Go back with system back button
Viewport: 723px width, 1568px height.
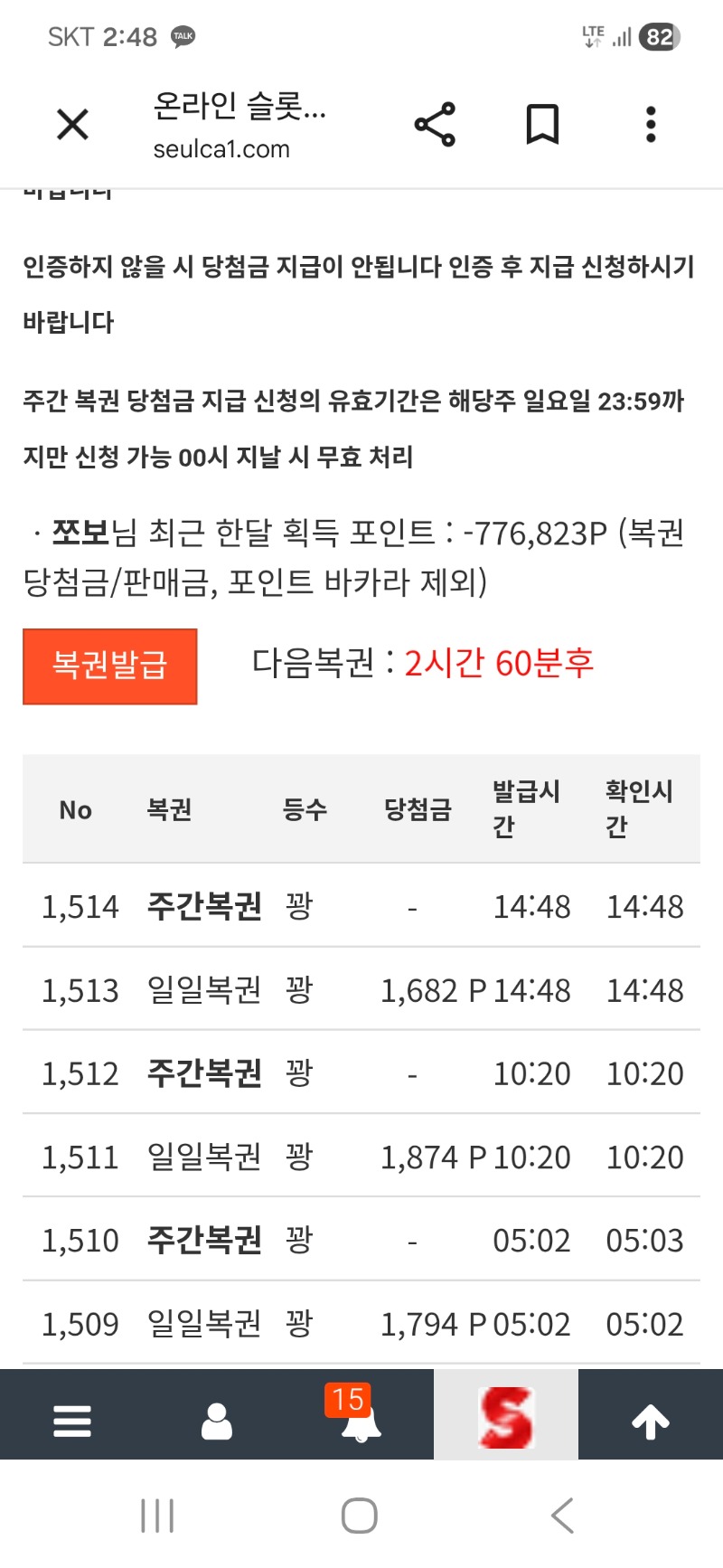tap(562, 1515)
